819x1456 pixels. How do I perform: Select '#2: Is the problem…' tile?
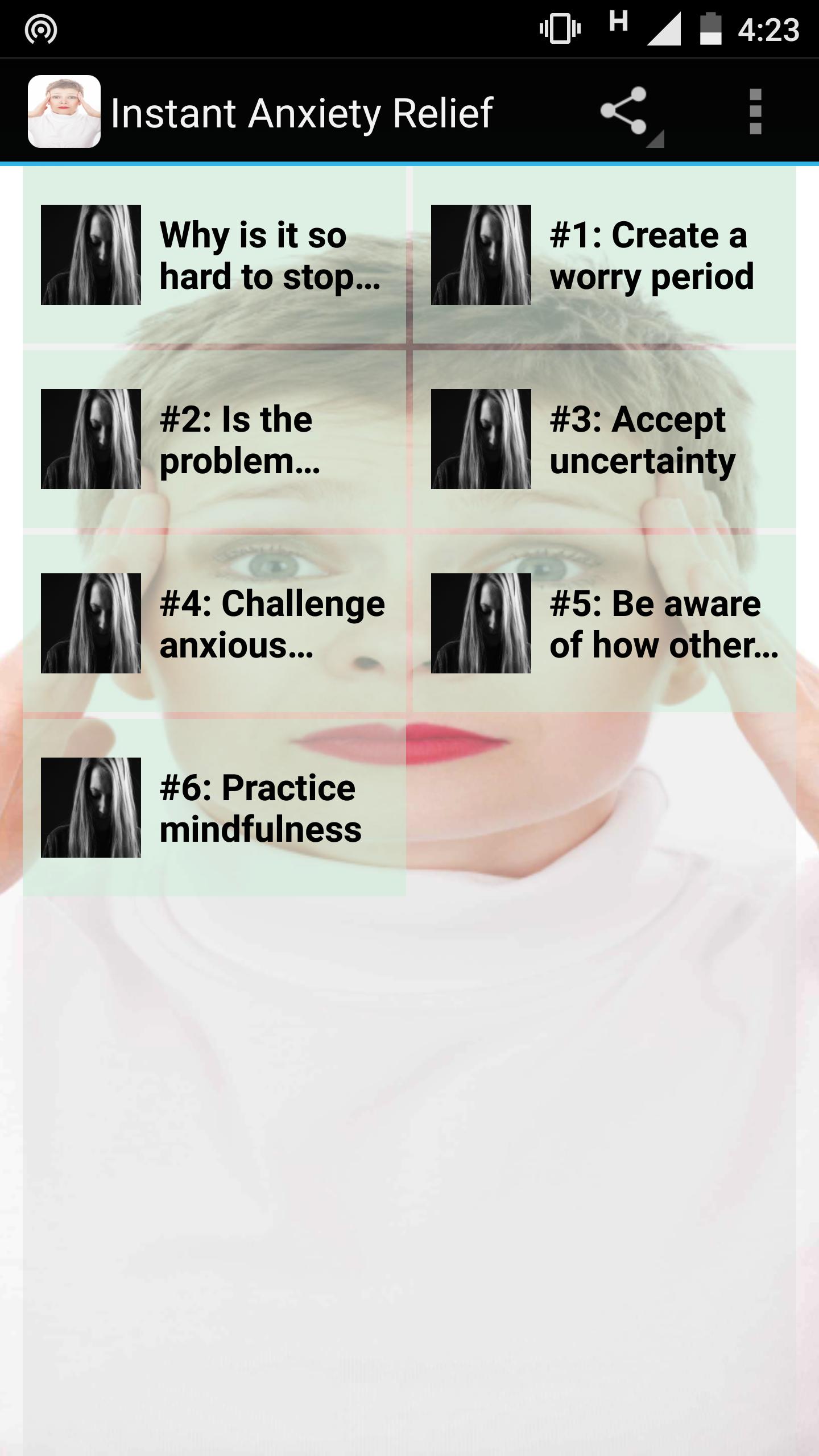click(214, 440)
